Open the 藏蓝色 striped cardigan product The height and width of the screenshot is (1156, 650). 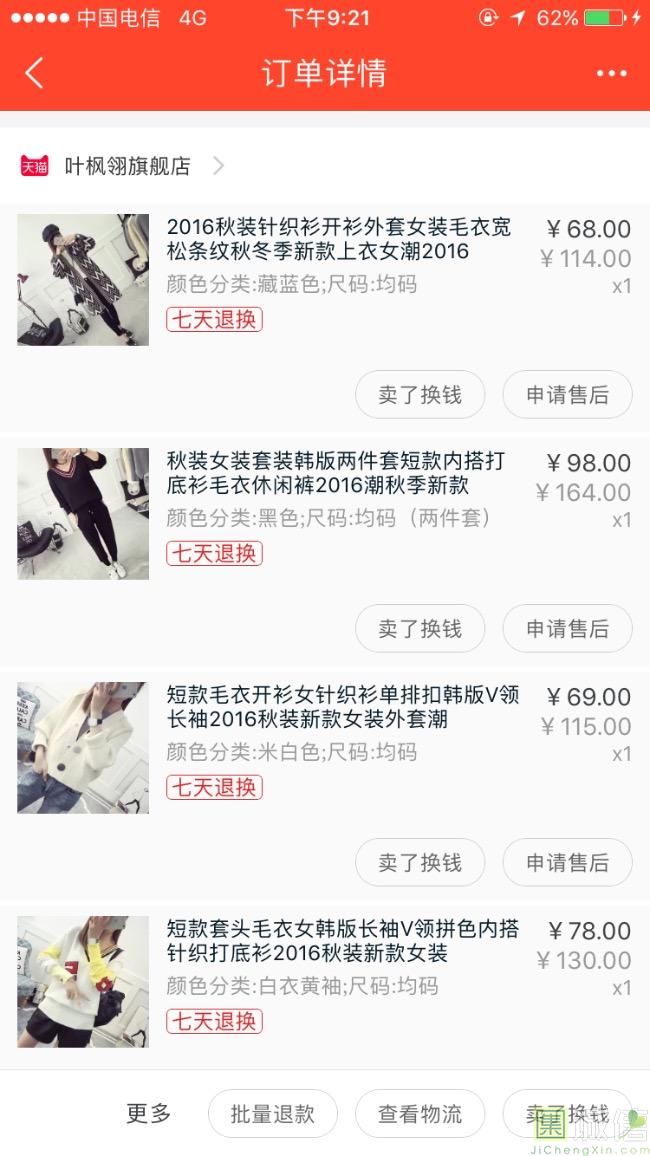[x=338, y=239]
